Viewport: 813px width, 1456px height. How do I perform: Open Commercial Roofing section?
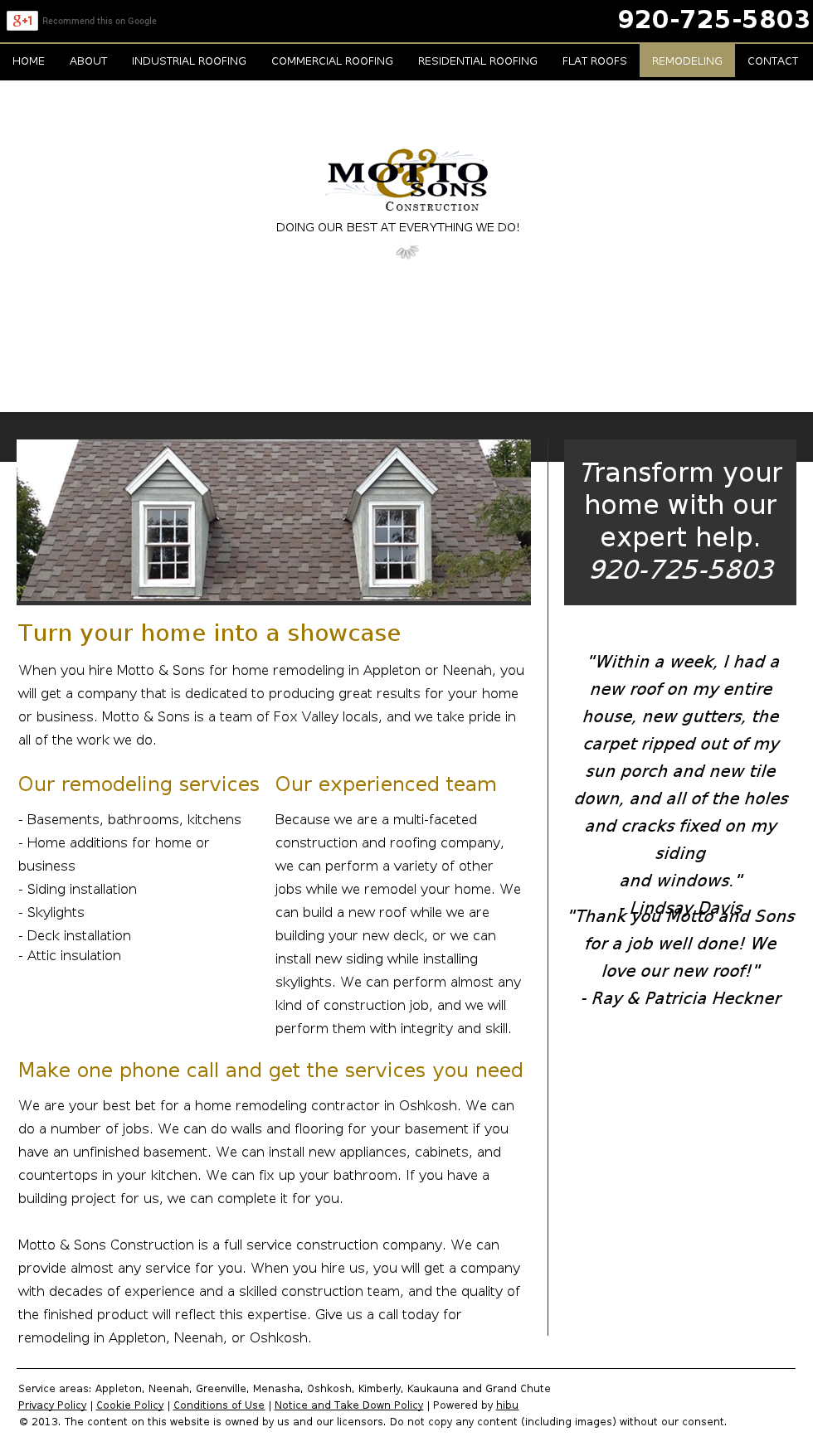[332, 61]
